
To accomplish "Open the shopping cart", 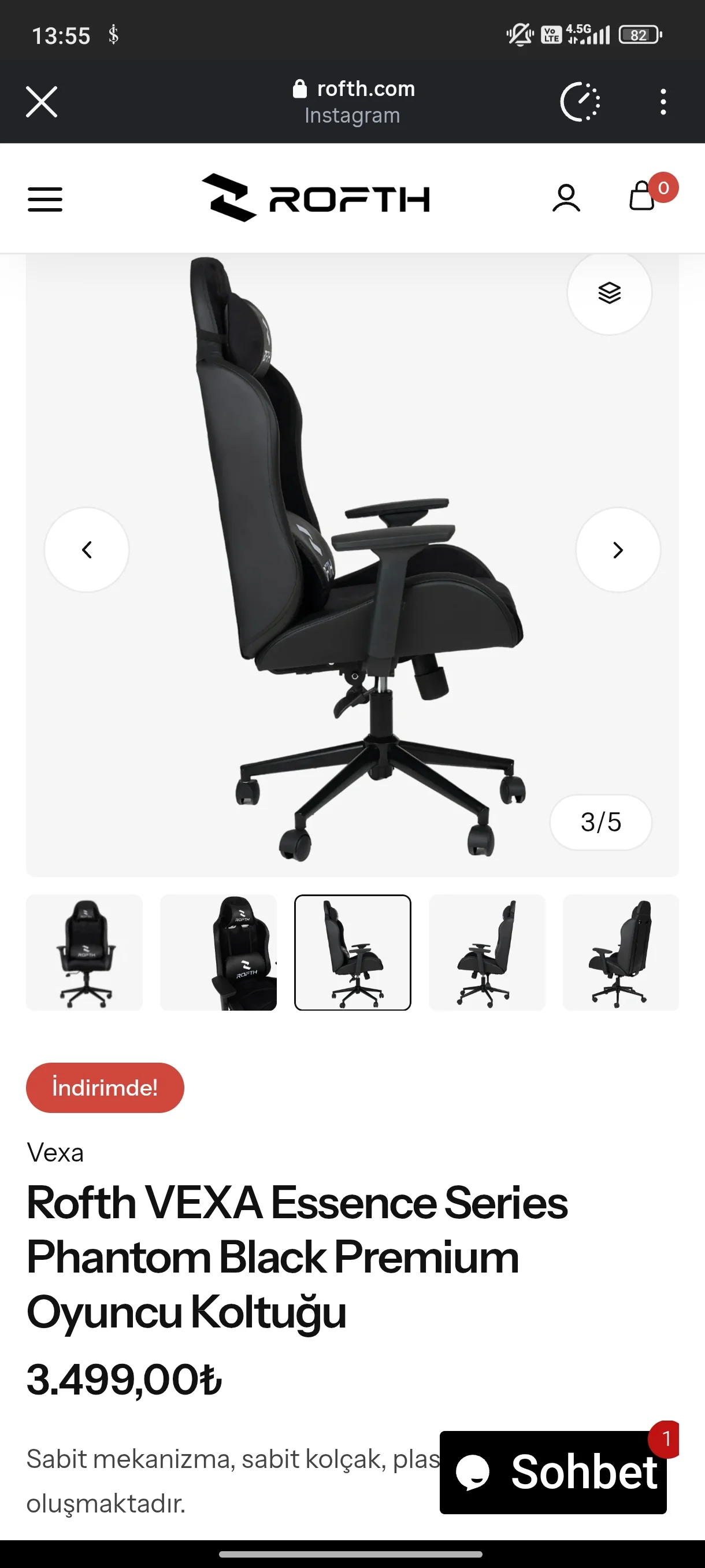I will tap(643, 197).
